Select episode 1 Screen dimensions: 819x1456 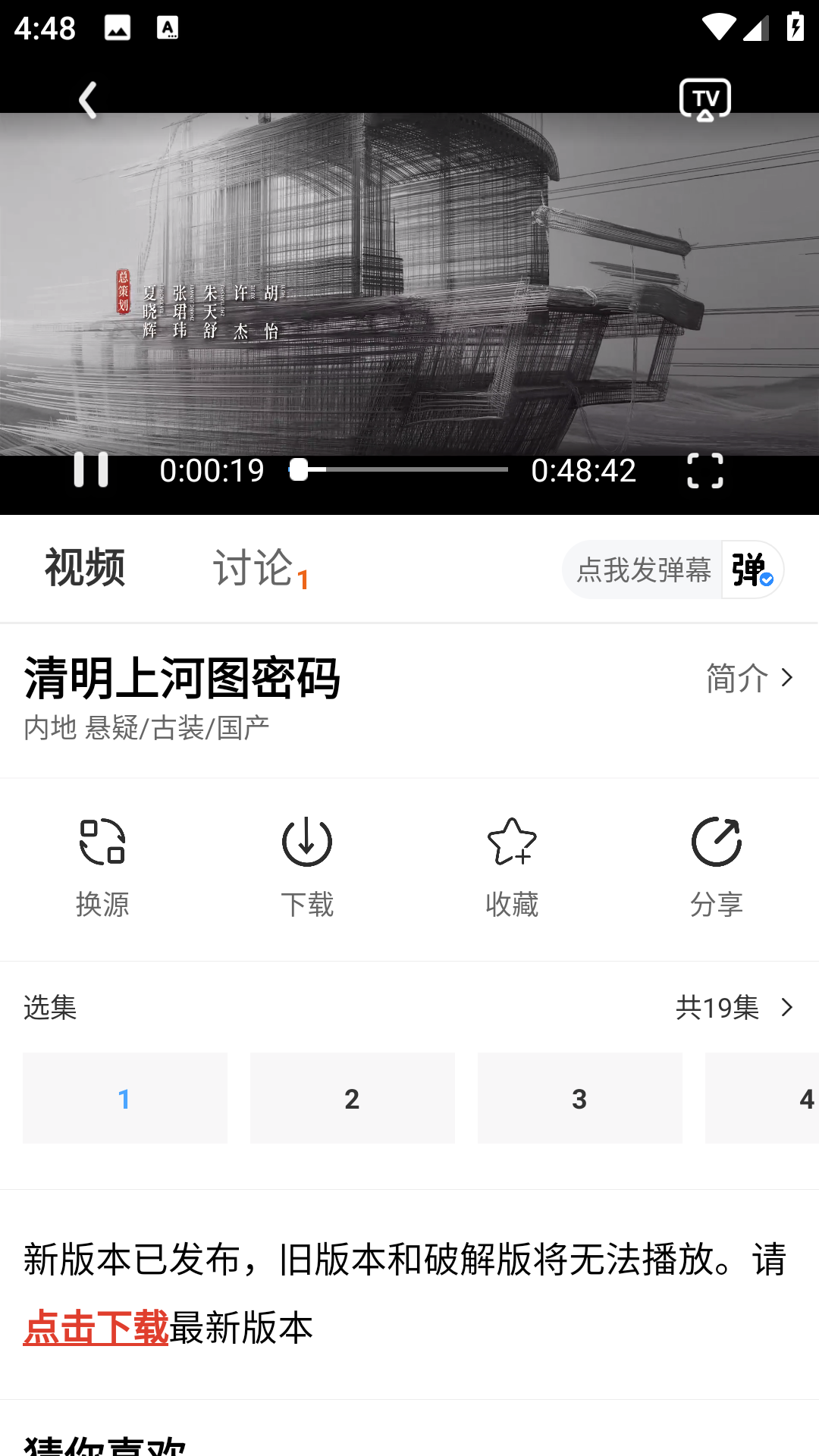click(x=125, y=1098)
